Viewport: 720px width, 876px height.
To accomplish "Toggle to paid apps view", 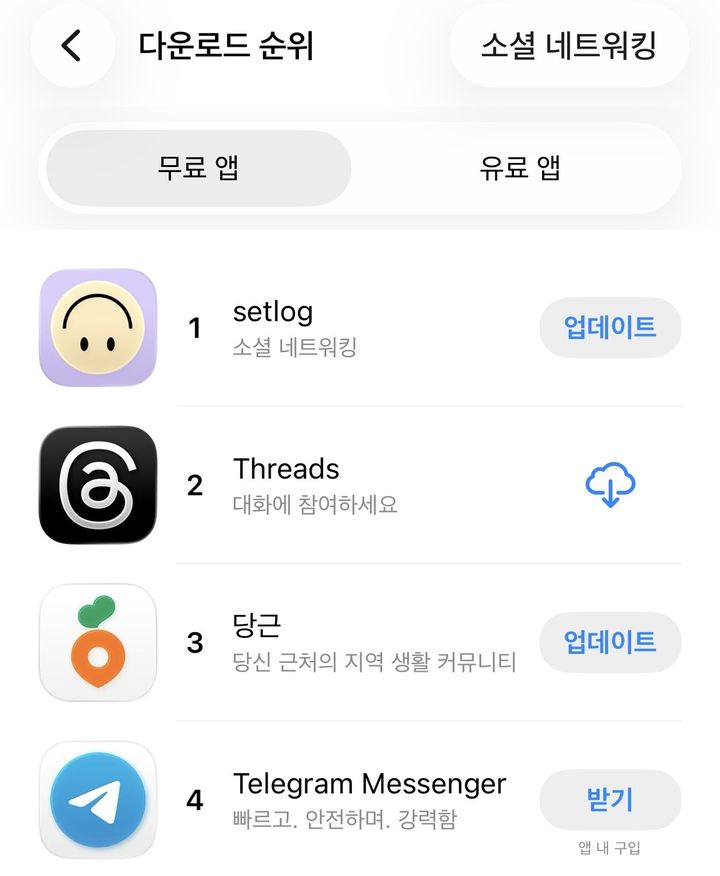I will 520,169.
